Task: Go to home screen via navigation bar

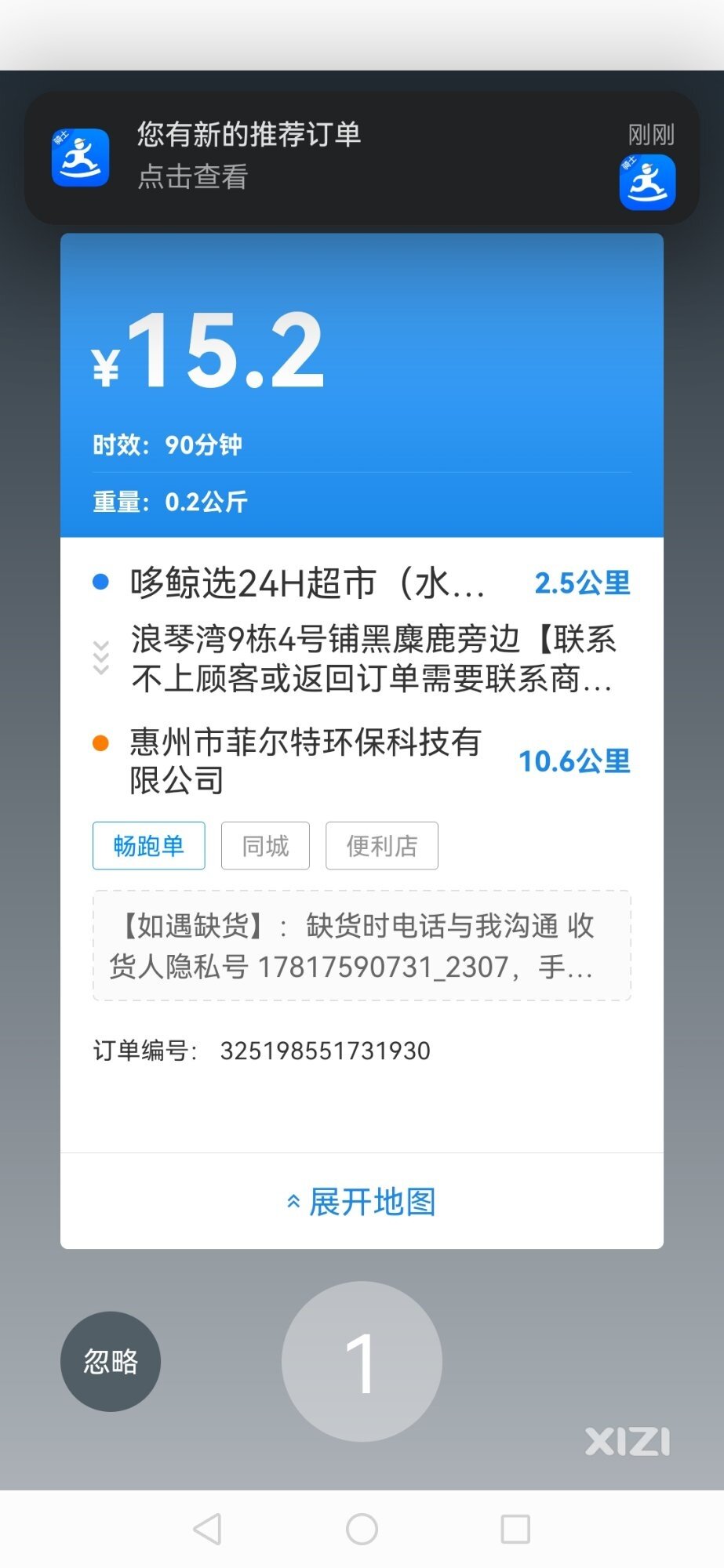Action: pyautogui.click(x=362, y=1529)
